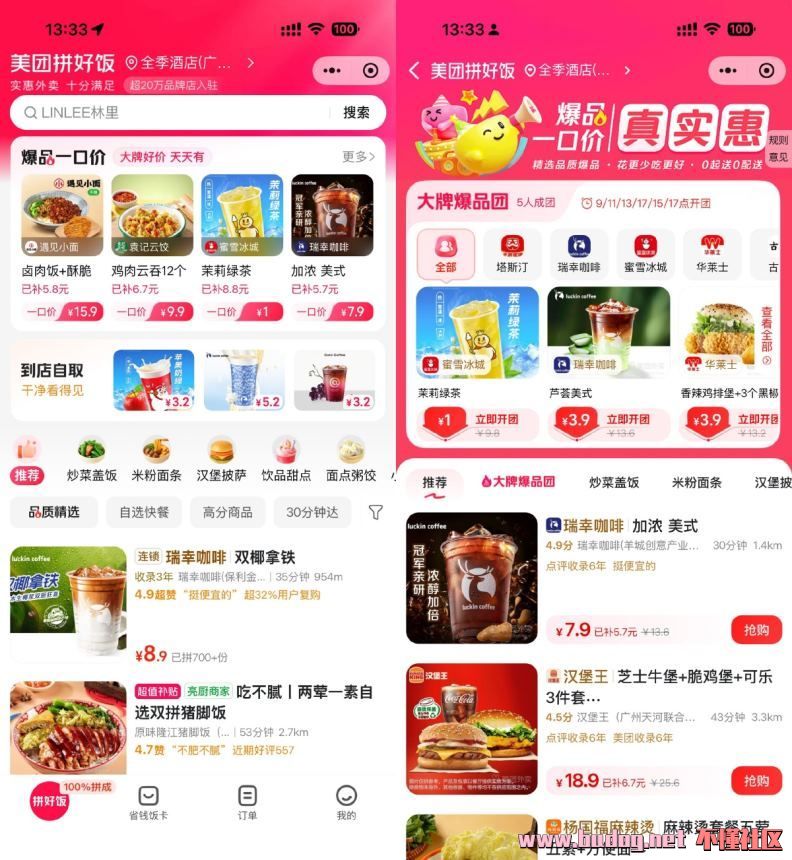Tap 抢购 for 加浓 美式
This screenshot has width=792, height=860.
pyautogui.click(x=757, y=630)
